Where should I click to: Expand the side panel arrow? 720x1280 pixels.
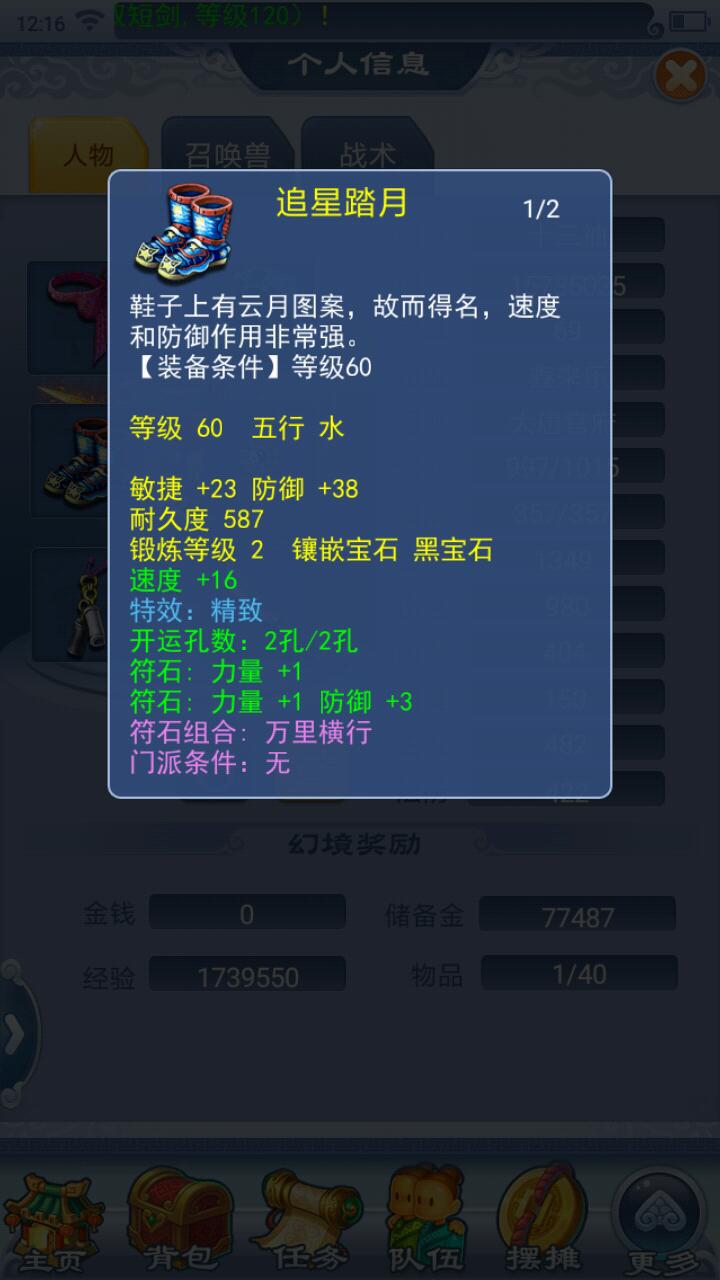pyautogui.click(x=14, y=1036)
